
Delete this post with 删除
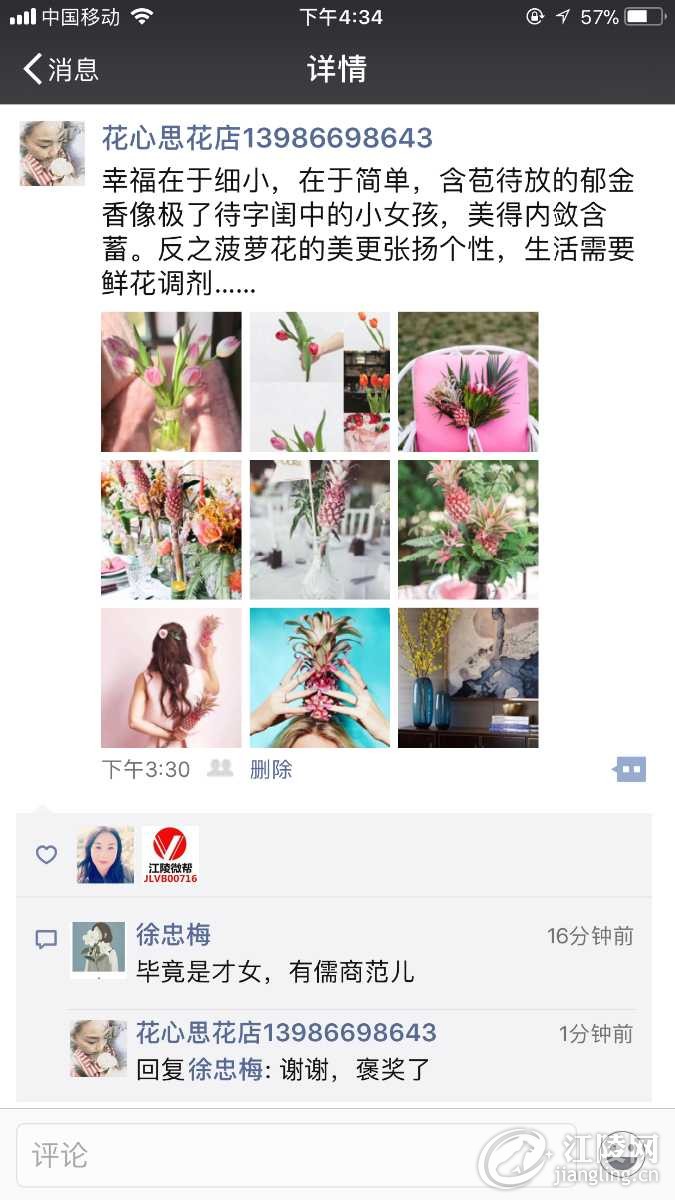[271, 769]
